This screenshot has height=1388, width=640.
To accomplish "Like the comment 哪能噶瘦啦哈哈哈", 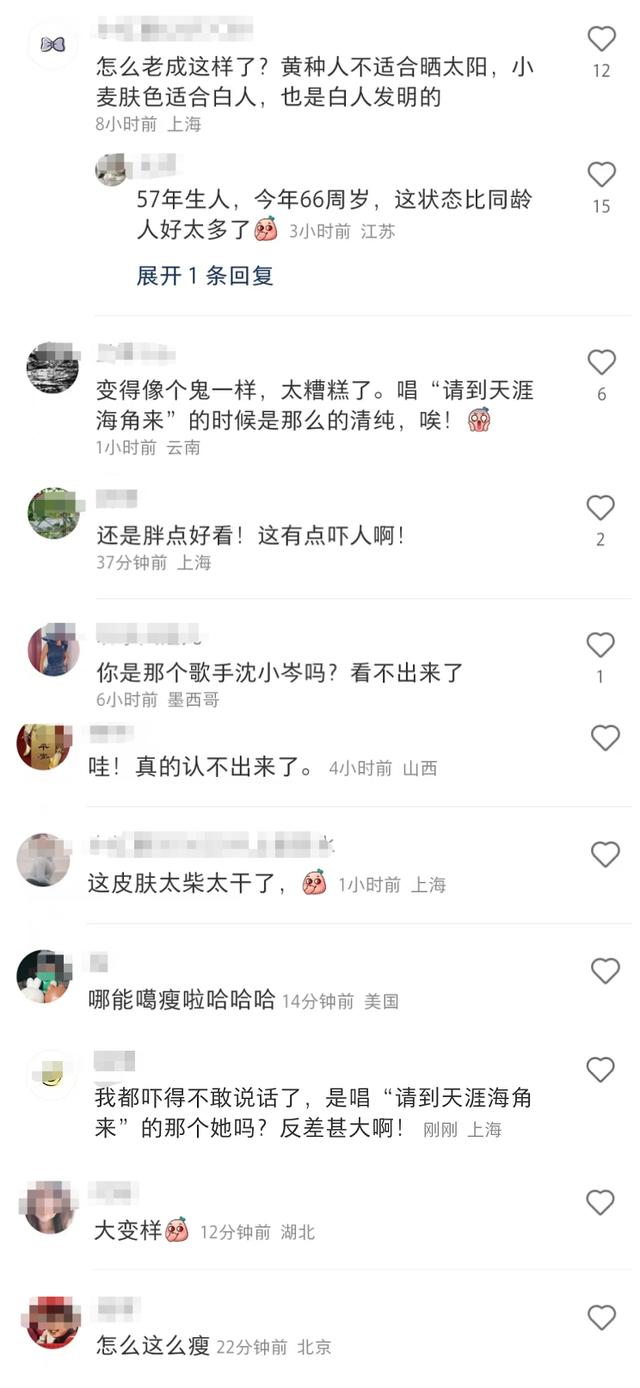I will [605, 971].
